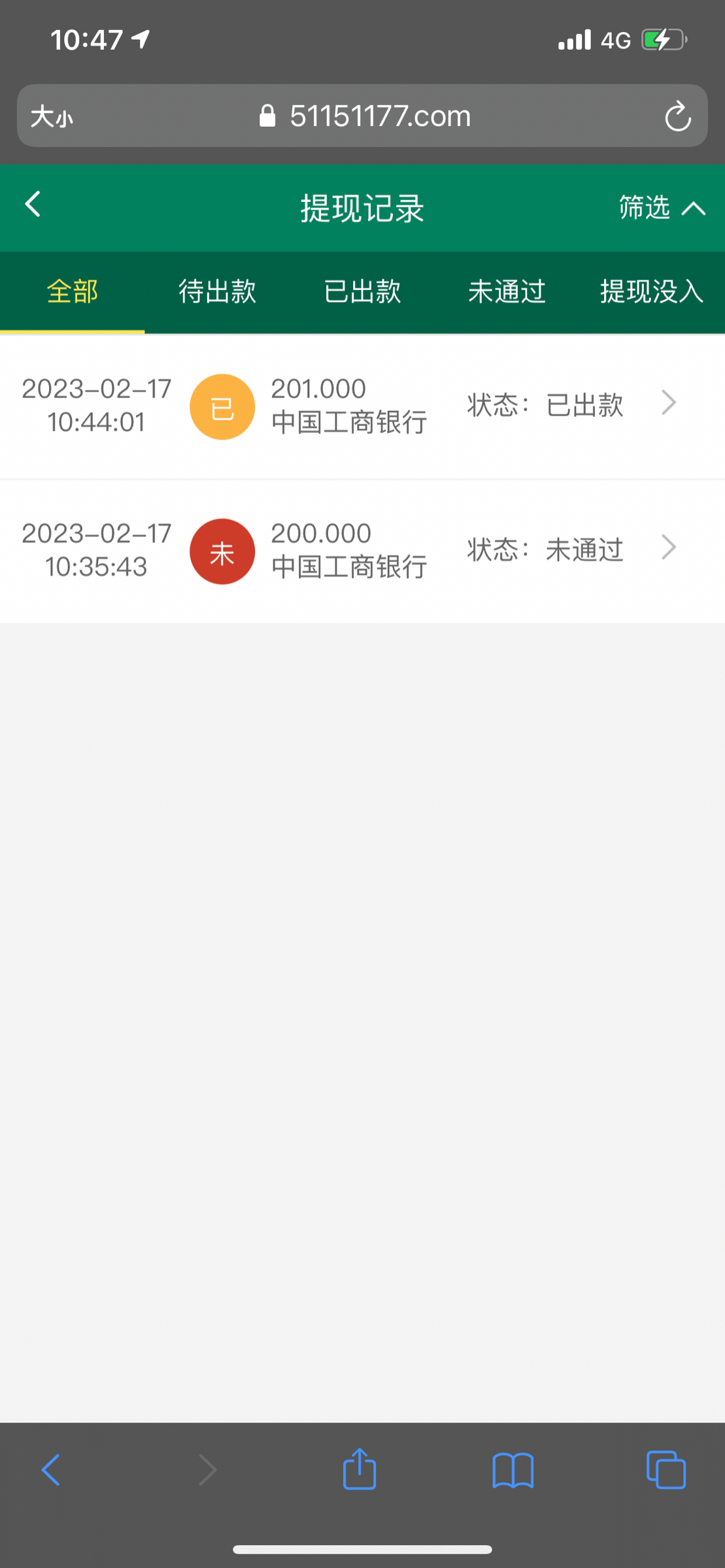Tap the lock icon in the address bar
This screenshot has width=725, height=1568.
coord(267,115)
